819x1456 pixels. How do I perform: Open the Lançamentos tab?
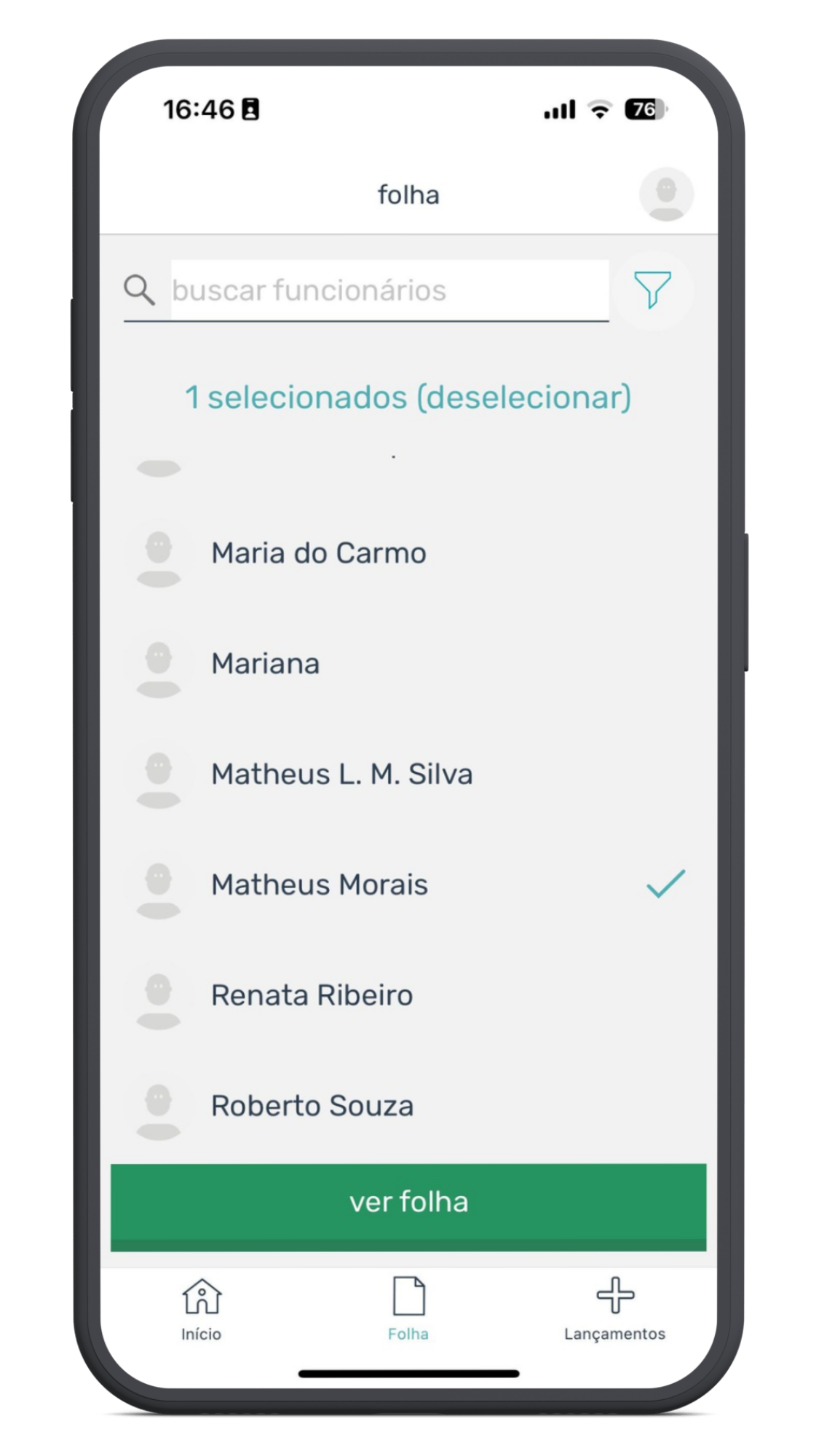coord(615,1310)
